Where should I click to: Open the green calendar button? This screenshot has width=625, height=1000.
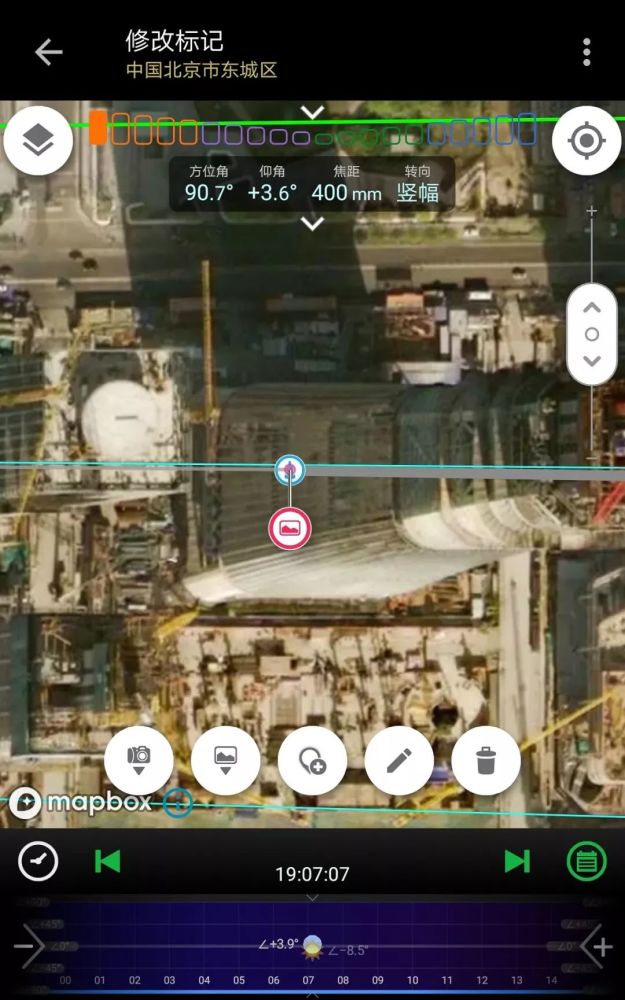point(586,861)
